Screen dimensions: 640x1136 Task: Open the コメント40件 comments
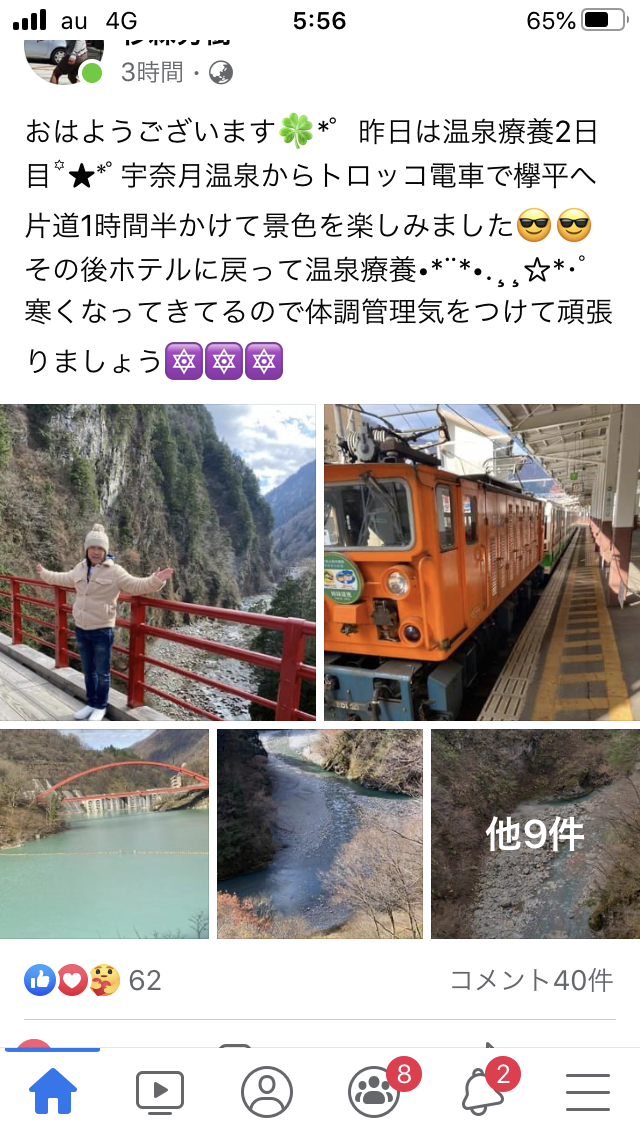(x=531, y=980)
